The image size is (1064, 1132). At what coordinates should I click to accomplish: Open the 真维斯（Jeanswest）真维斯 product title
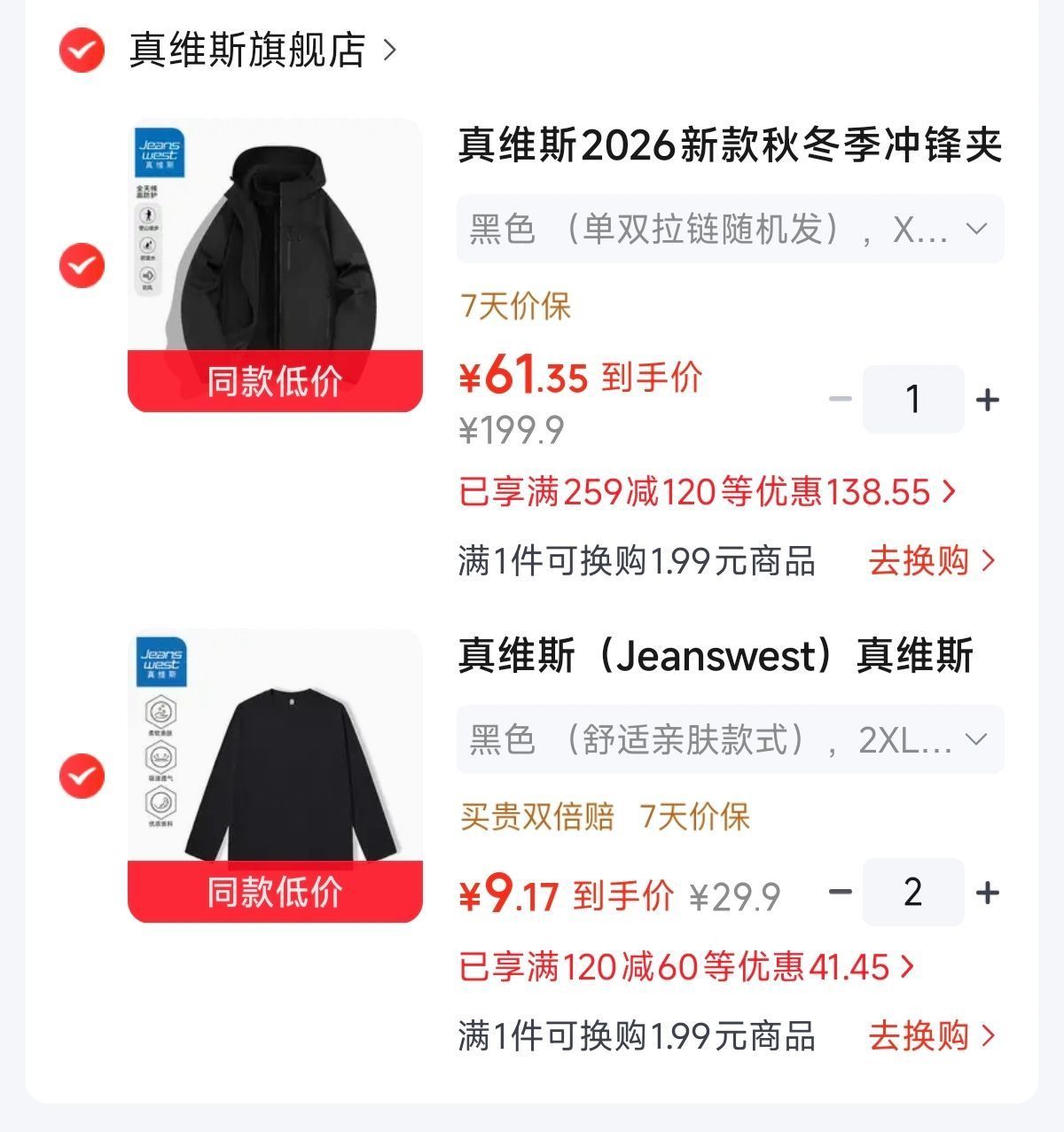(x=716, y=656)
